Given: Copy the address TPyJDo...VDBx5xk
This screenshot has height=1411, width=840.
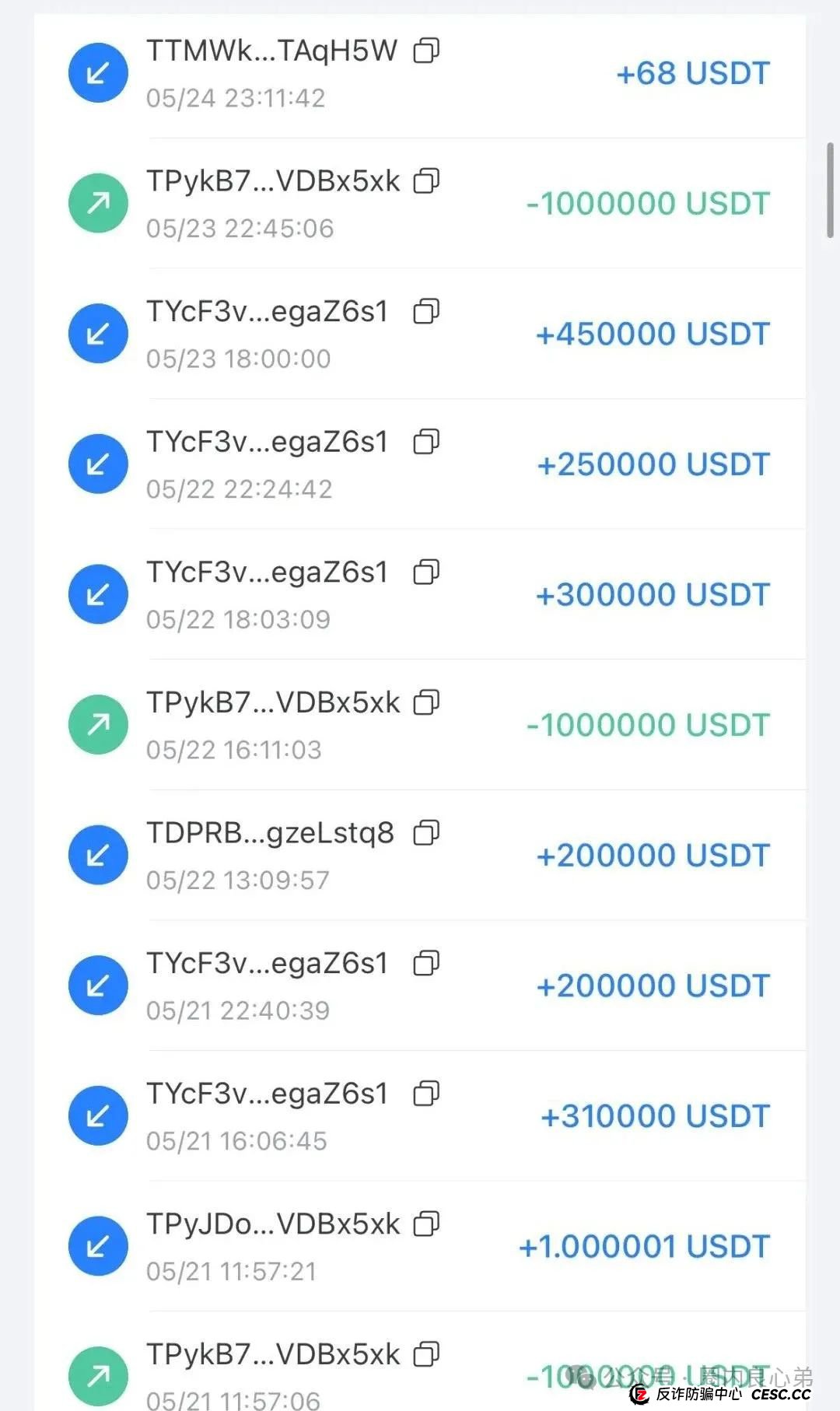Looking at the screenshot, I should (x=426, y=1224).
